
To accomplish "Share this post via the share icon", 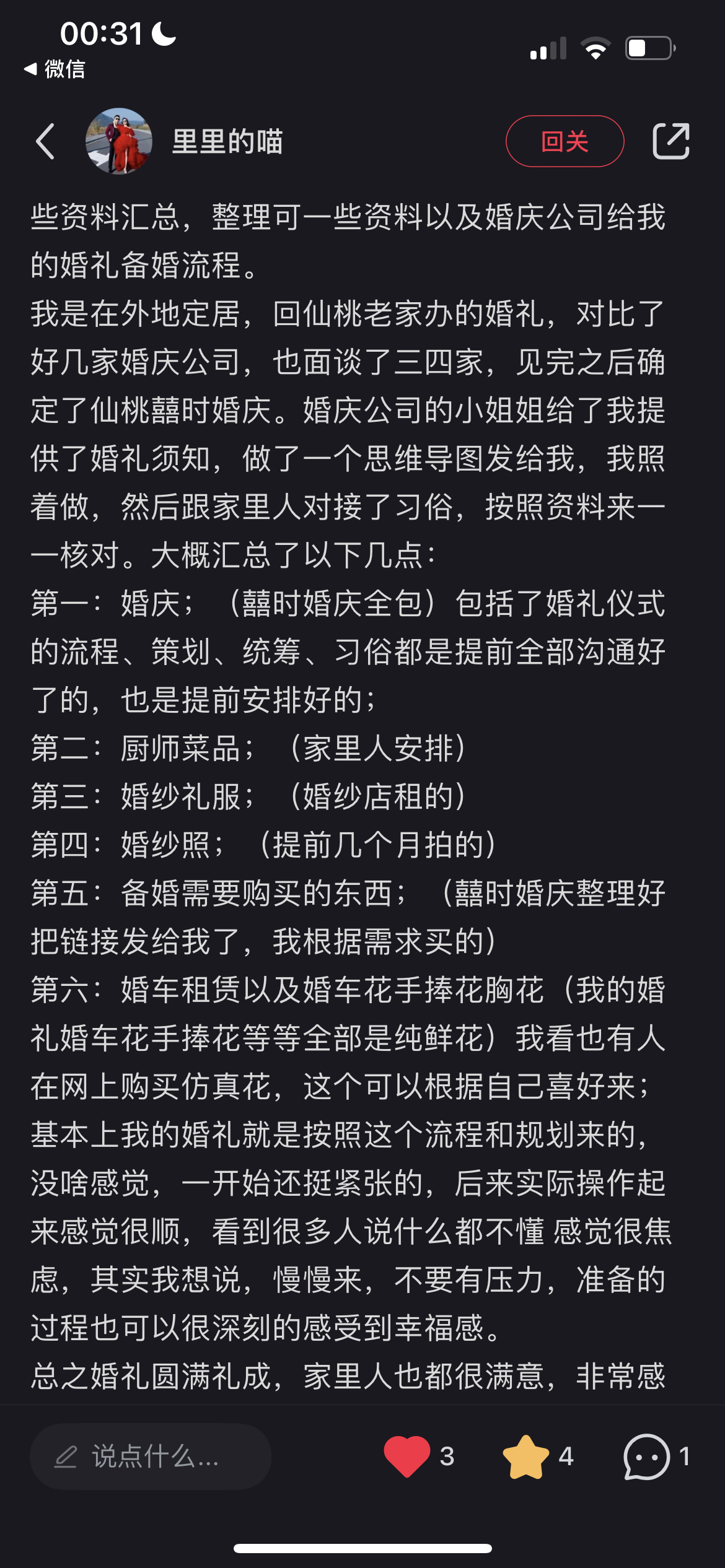I will (671, 141).
